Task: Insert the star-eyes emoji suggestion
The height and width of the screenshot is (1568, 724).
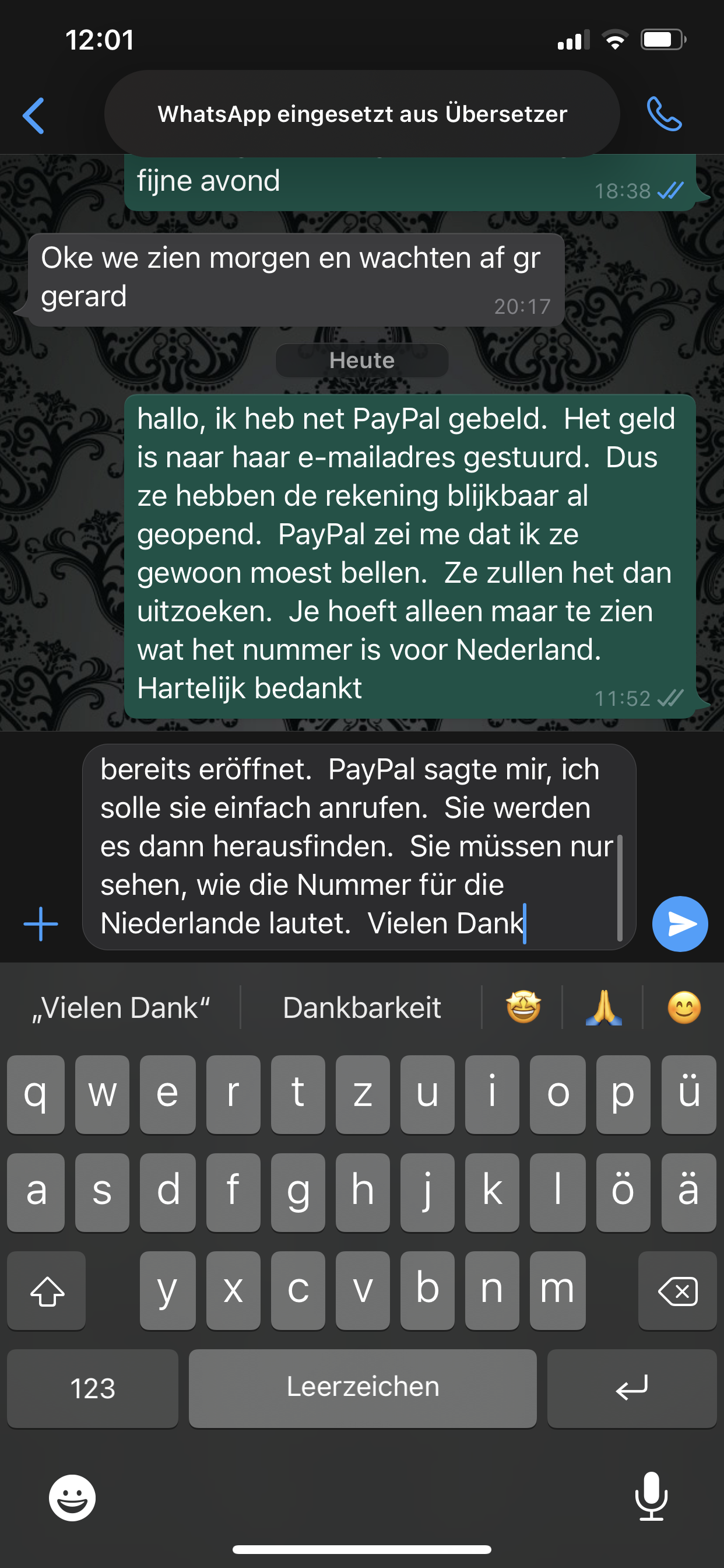Action: coord(523,1007)
